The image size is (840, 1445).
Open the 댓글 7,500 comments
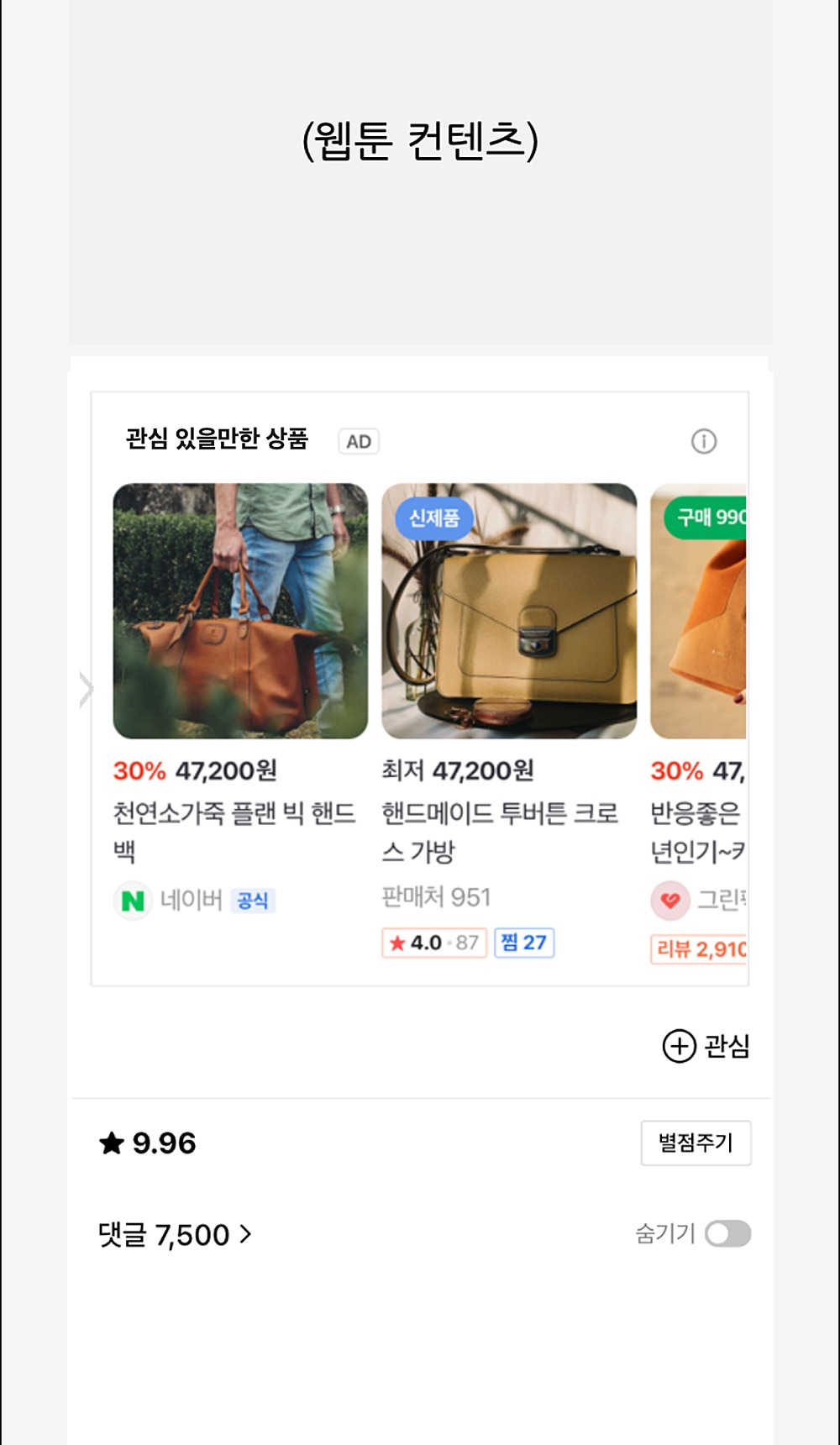(175, 1234)
